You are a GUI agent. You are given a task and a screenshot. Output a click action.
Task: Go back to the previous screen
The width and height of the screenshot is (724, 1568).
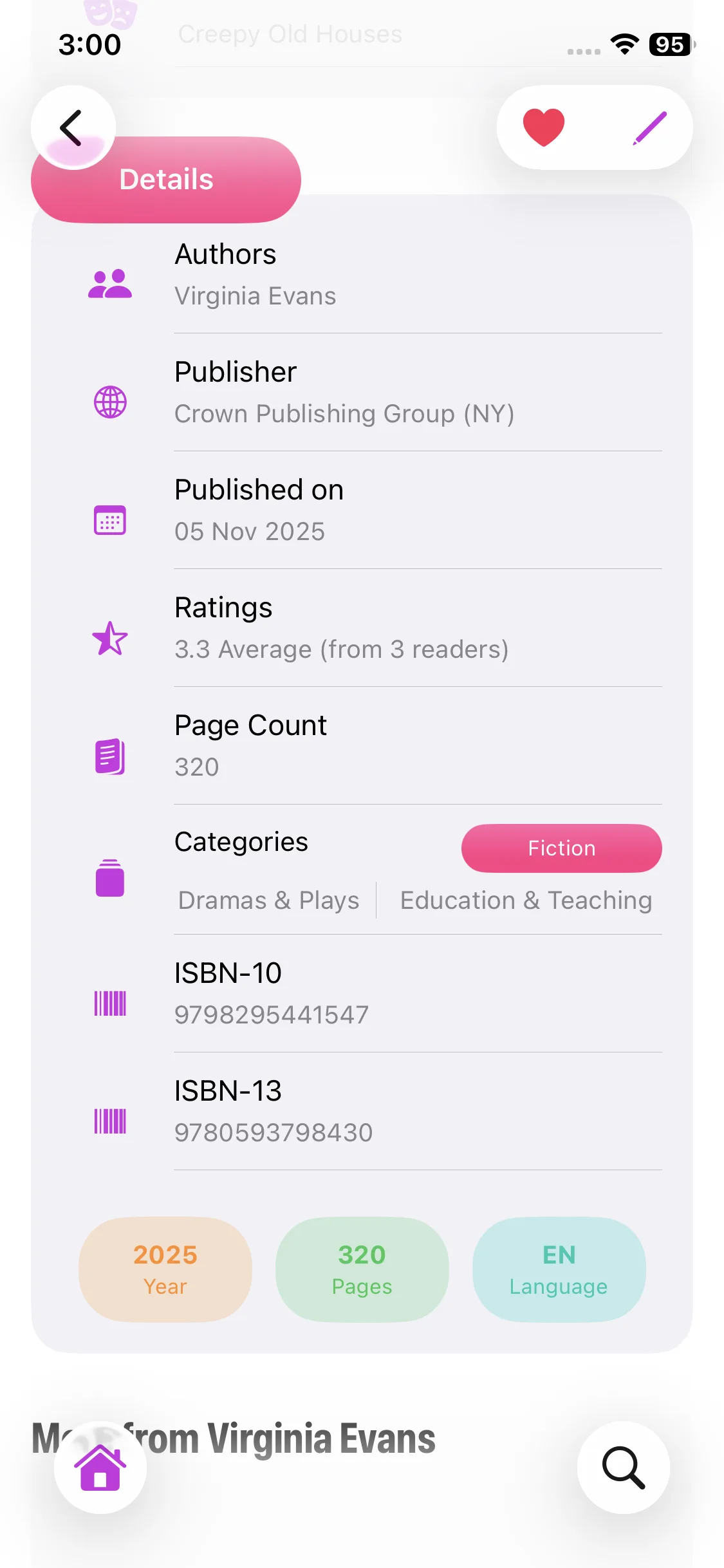pos(72,127)
